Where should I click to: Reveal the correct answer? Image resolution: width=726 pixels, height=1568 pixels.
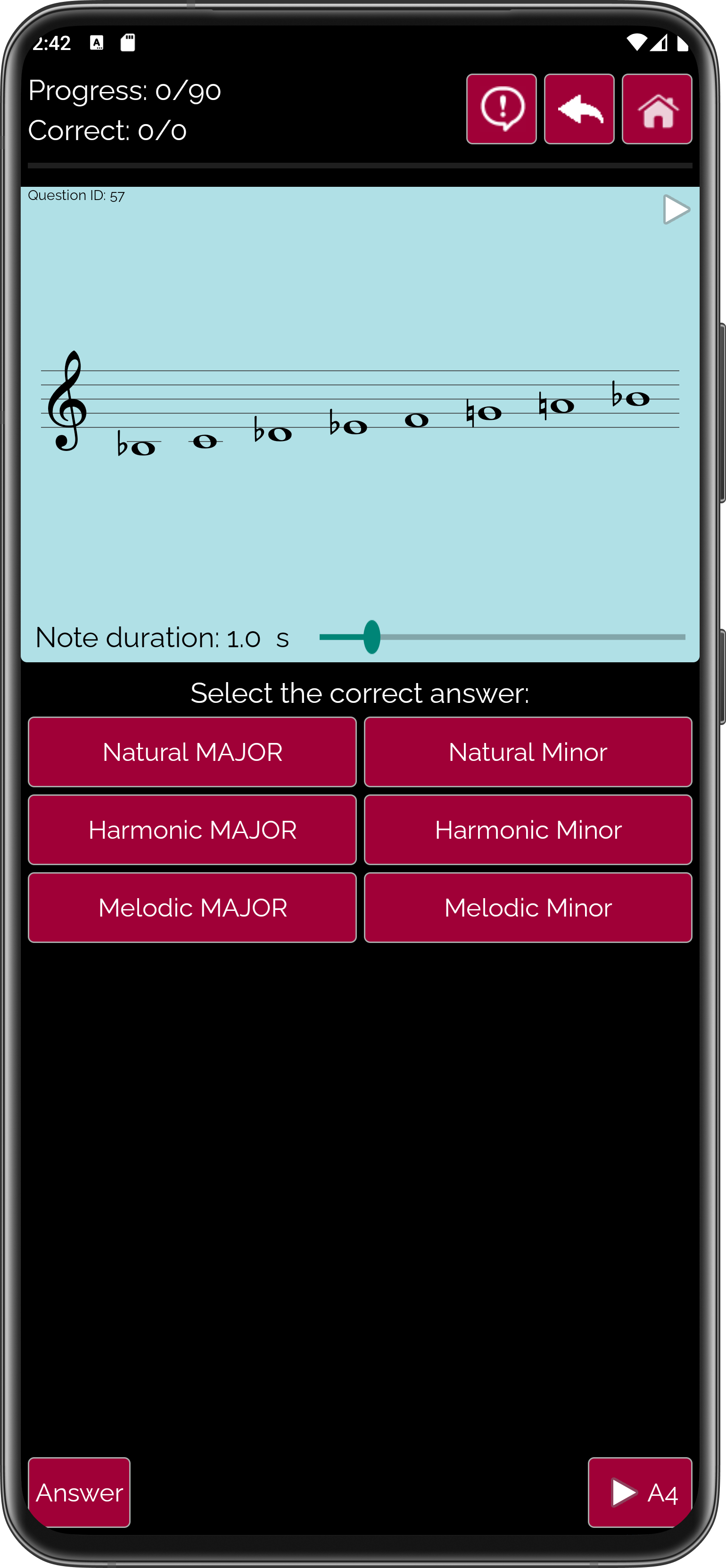[79, 1492]
